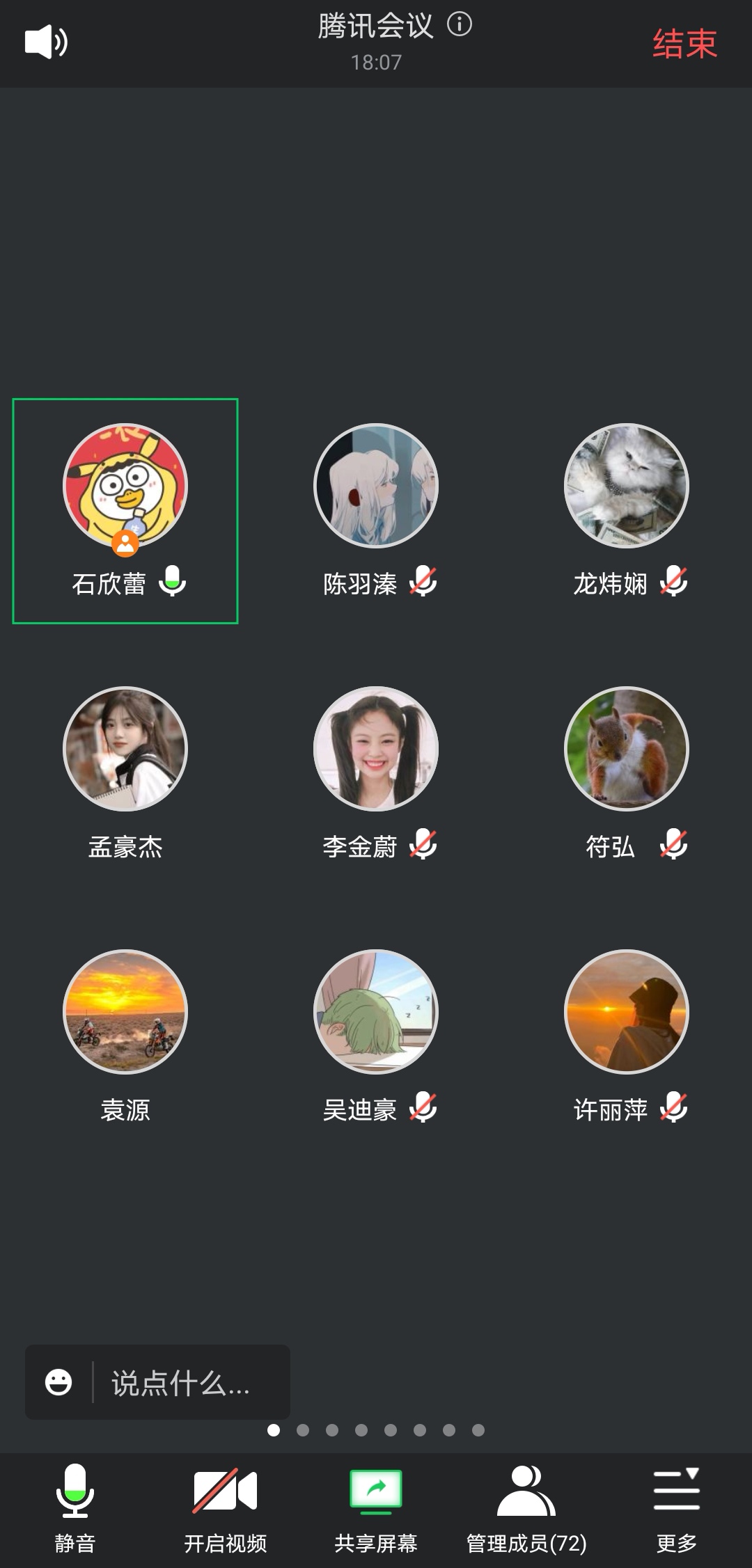Open participant 李金蔚's avatar
752x1568 pixels.
point(376,749)
